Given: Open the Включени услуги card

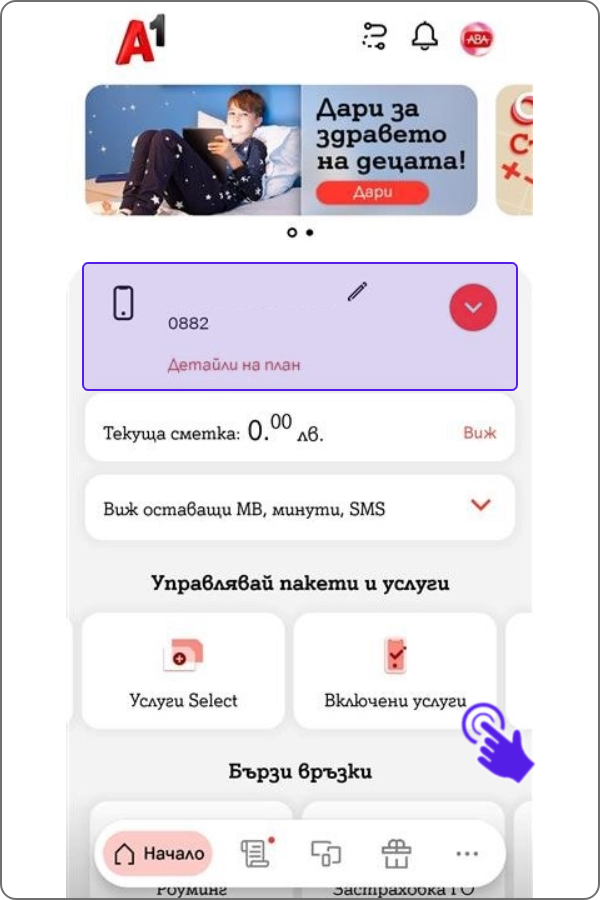Looking at the screenshot, I should [x=395, y=671].
